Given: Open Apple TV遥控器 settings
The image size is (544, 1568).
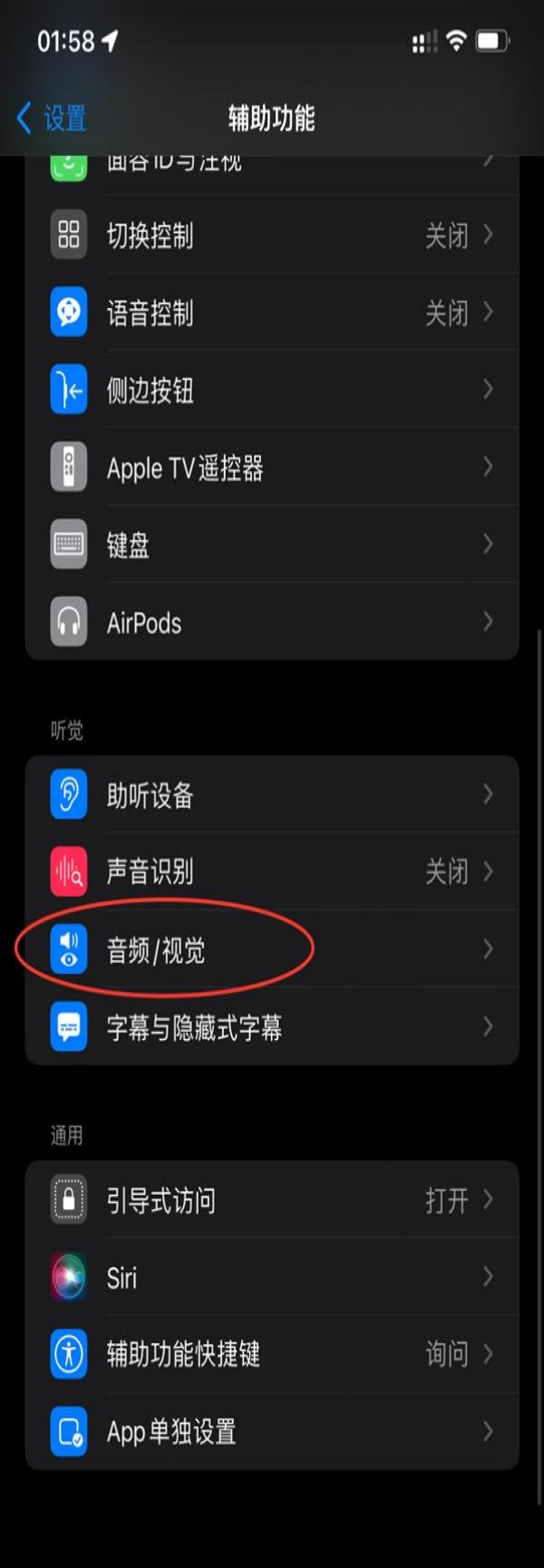Looking at the screenshot, I should (x=272, y=467).
